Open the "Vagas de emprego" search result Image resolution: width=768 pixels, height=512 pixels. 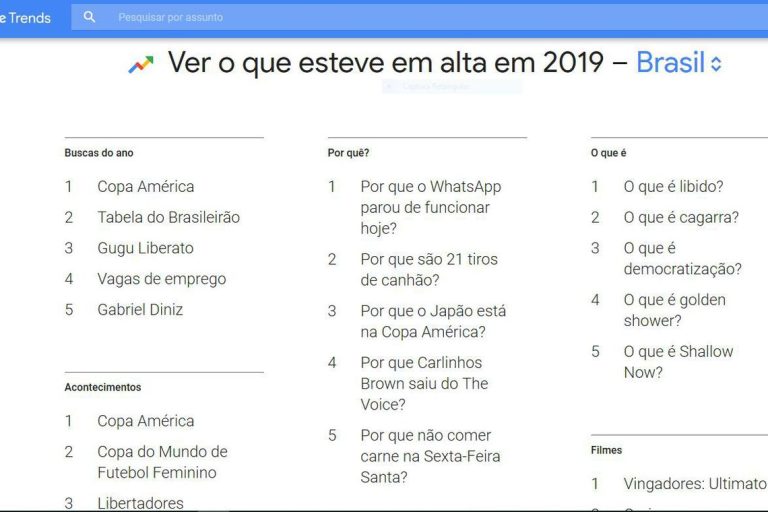[161, 279]
